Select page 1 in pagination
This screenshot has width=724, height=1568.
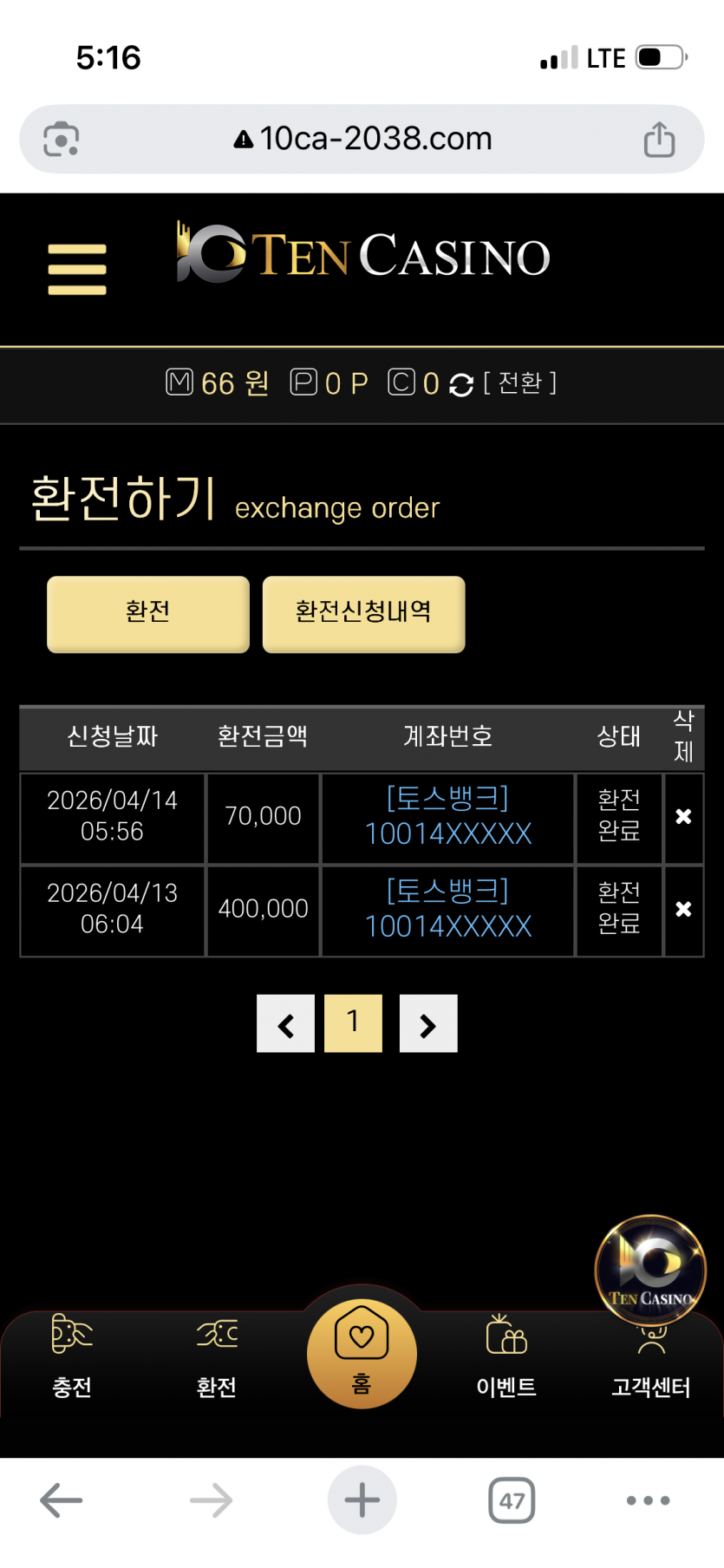tap(353, 1023)
